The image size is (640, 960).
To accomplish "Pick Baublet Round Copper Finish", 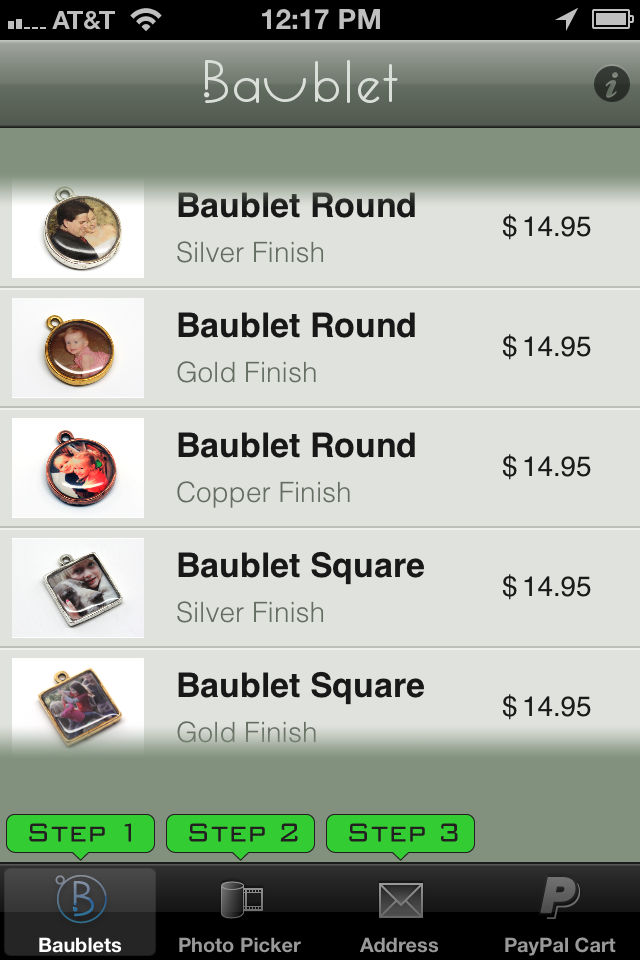I will click(320, 467).
